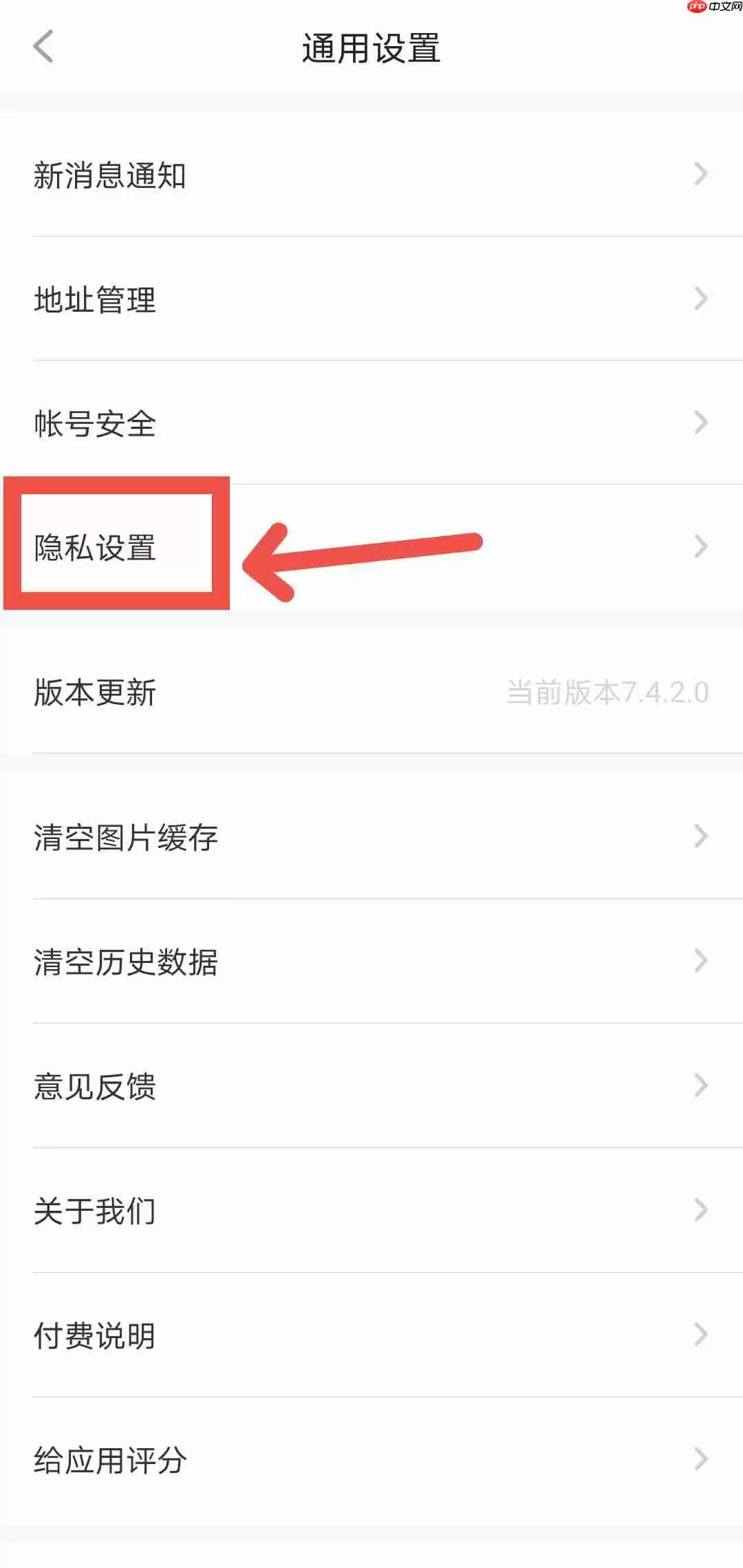
Task: Tap the back arrow to exit settings
Action: [43, 47]
